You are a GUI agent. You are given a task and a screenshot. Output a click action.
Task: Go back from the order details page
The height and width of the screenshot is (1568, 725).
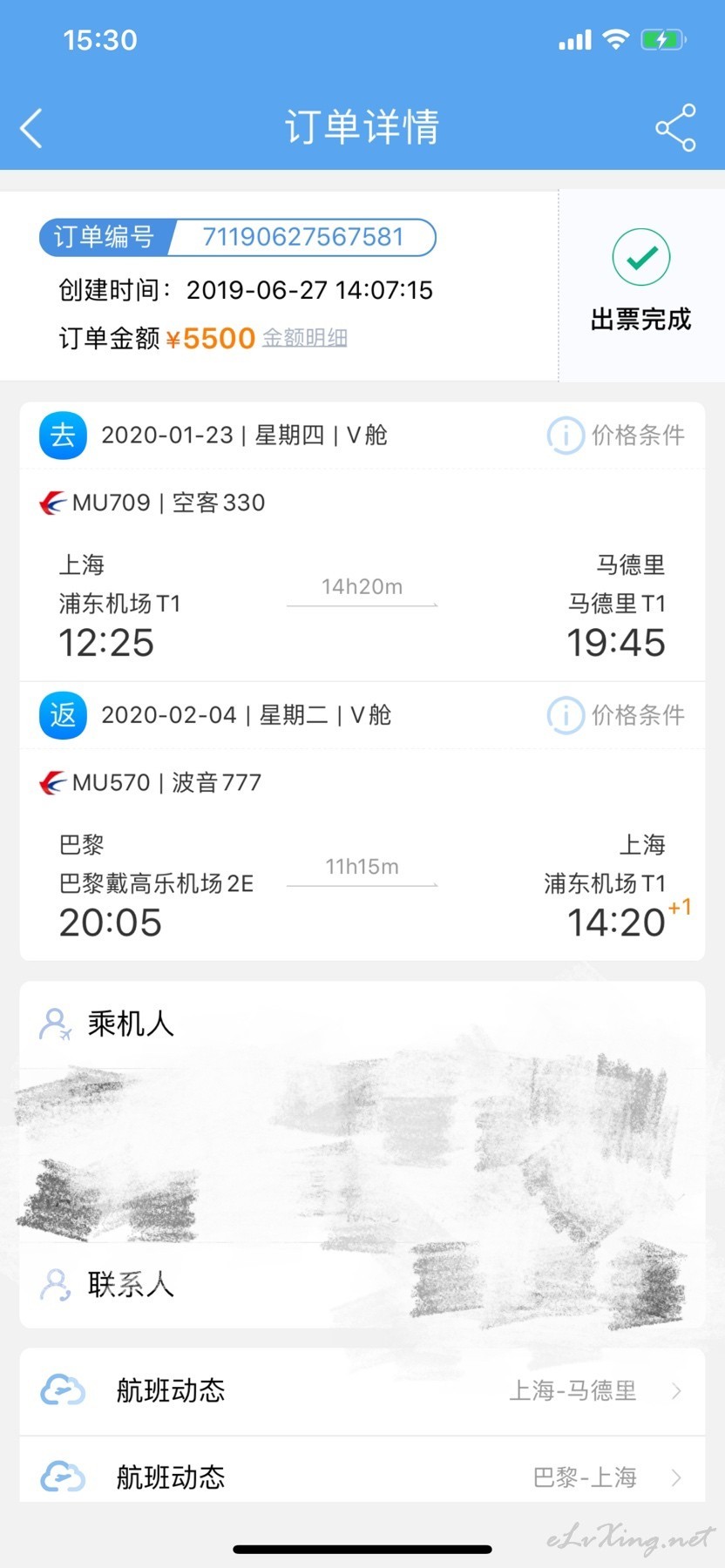tap(31, 129)
